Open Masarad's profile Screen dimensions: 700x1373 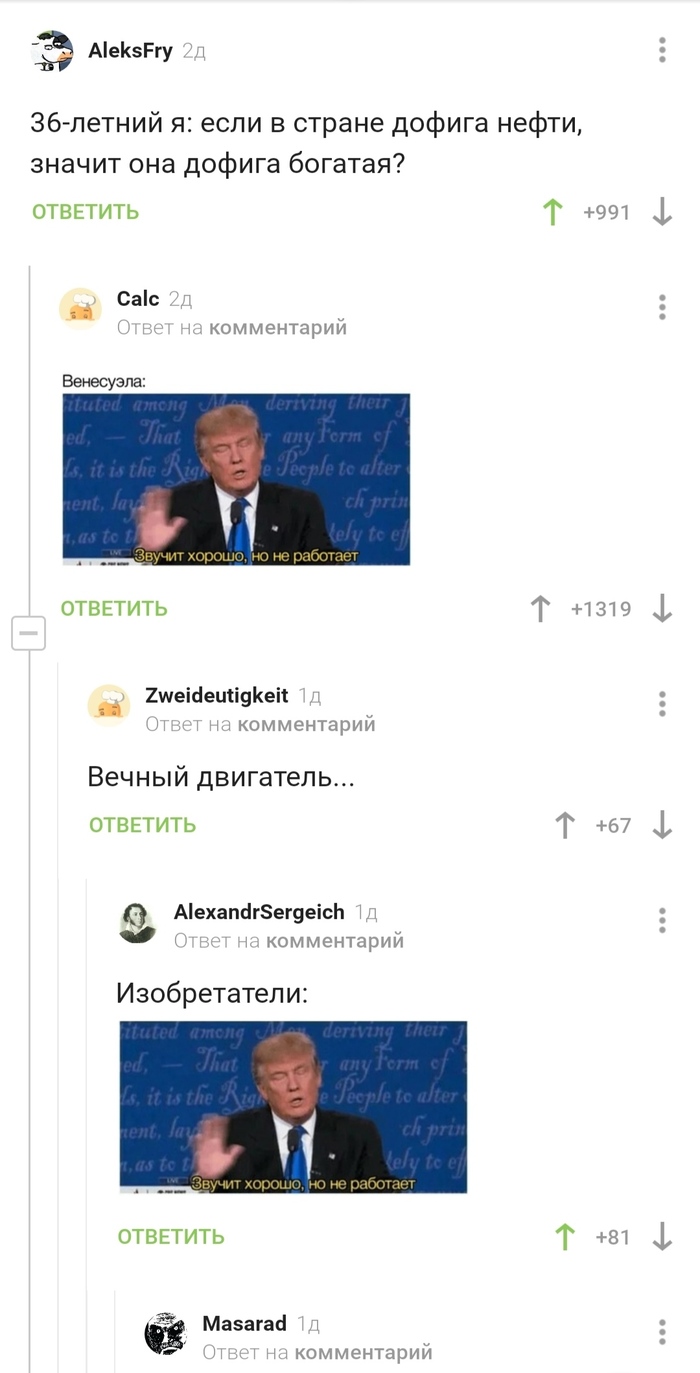click(244, 1324)
